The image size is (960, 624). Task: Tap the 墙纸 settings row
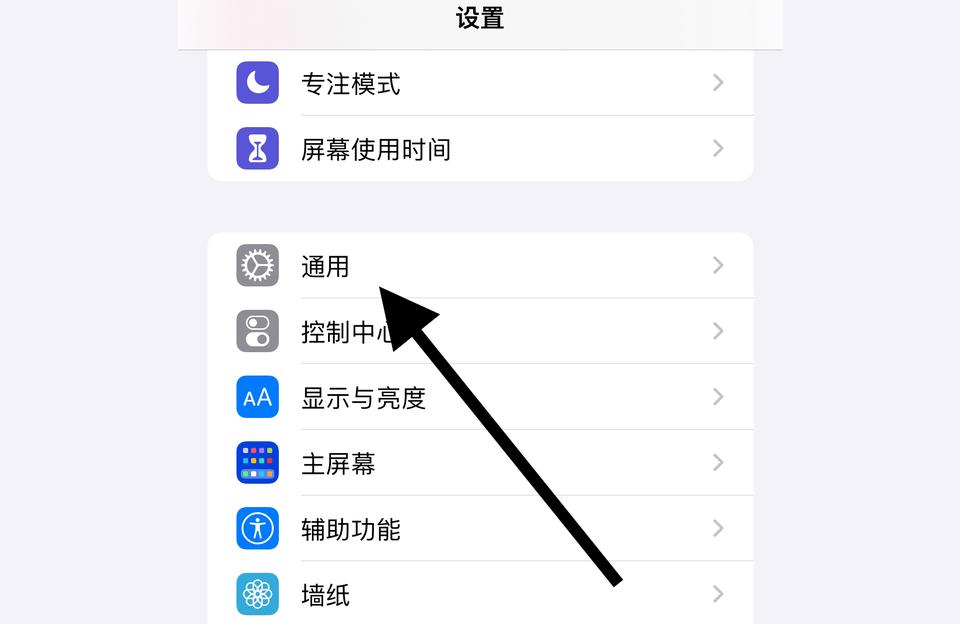[x=480, y=595]
